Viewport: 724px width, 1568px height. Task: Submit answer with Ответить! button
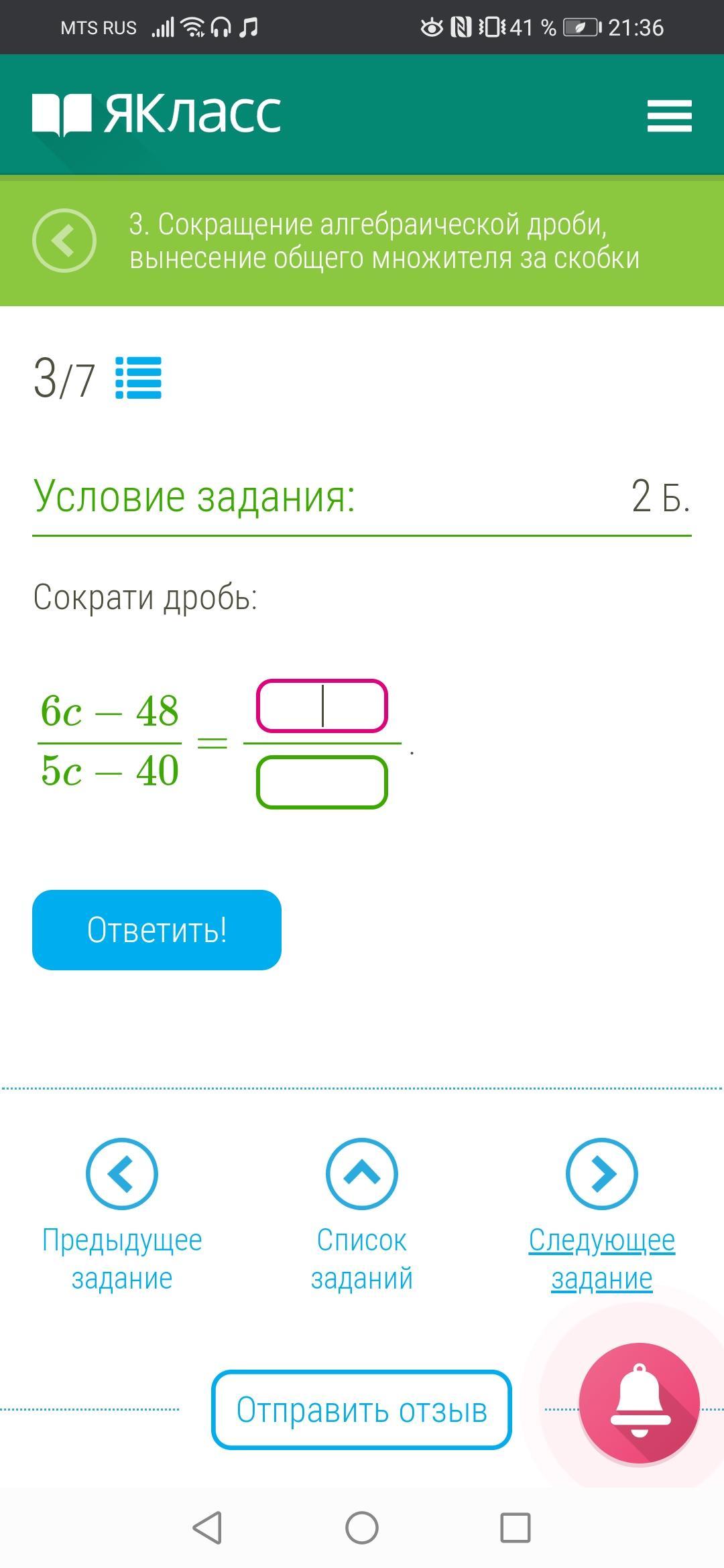[x=157, y=929]
